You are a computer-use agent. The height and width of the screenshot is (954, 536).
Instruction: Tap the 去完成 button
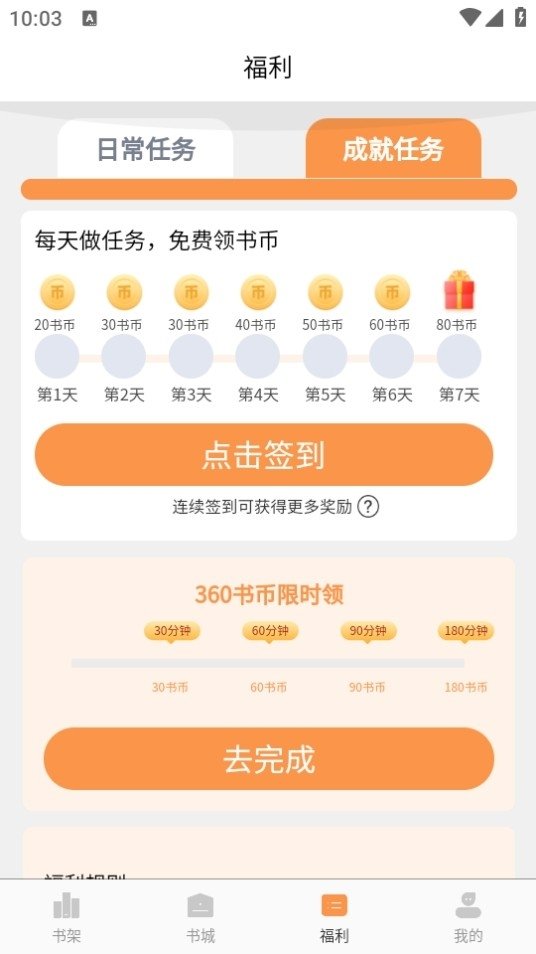(268, 759)
